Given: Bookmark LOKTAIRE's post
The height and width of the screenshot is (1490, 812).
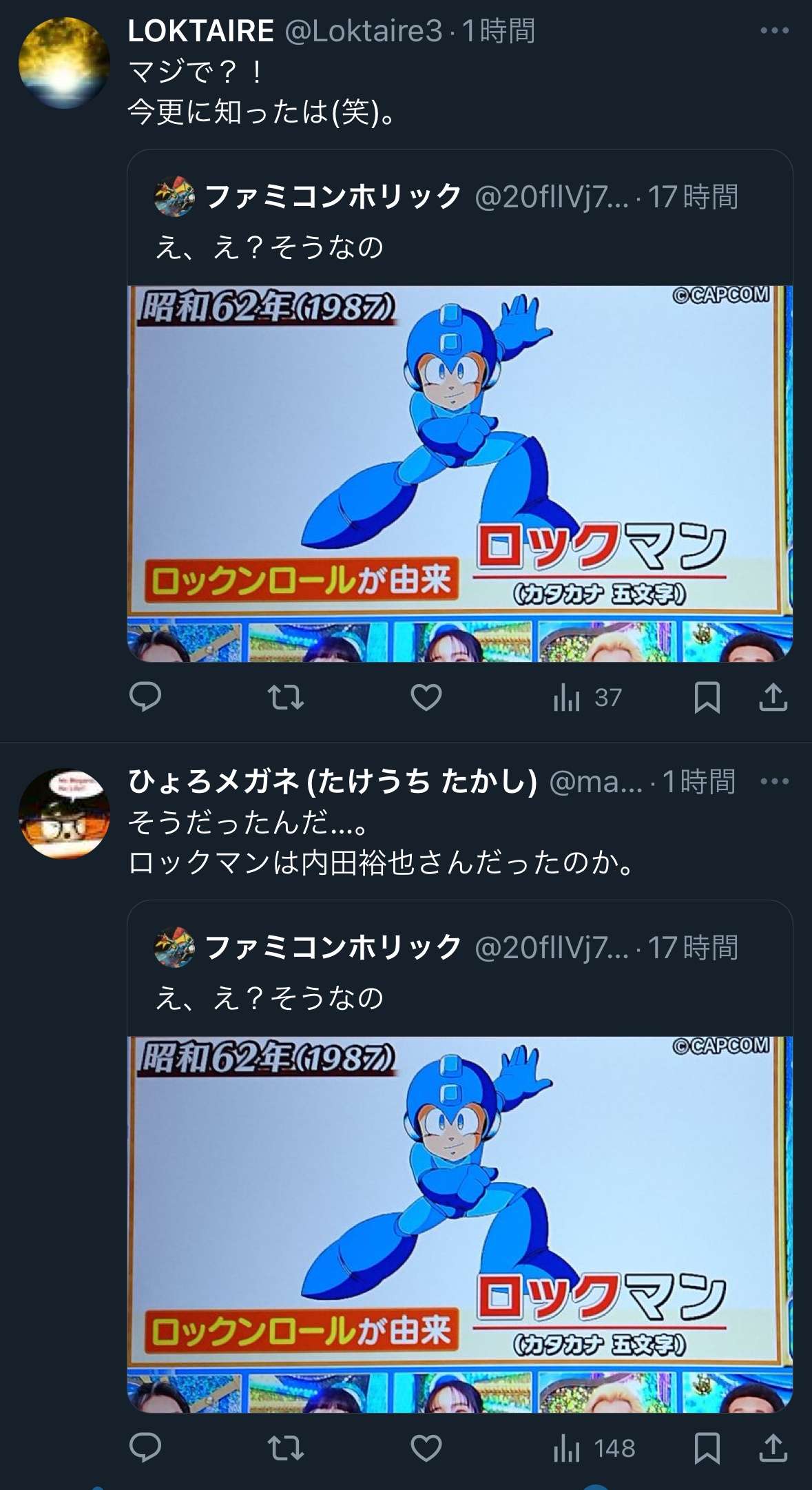Looking at the screenshot, I should [707, 697].
